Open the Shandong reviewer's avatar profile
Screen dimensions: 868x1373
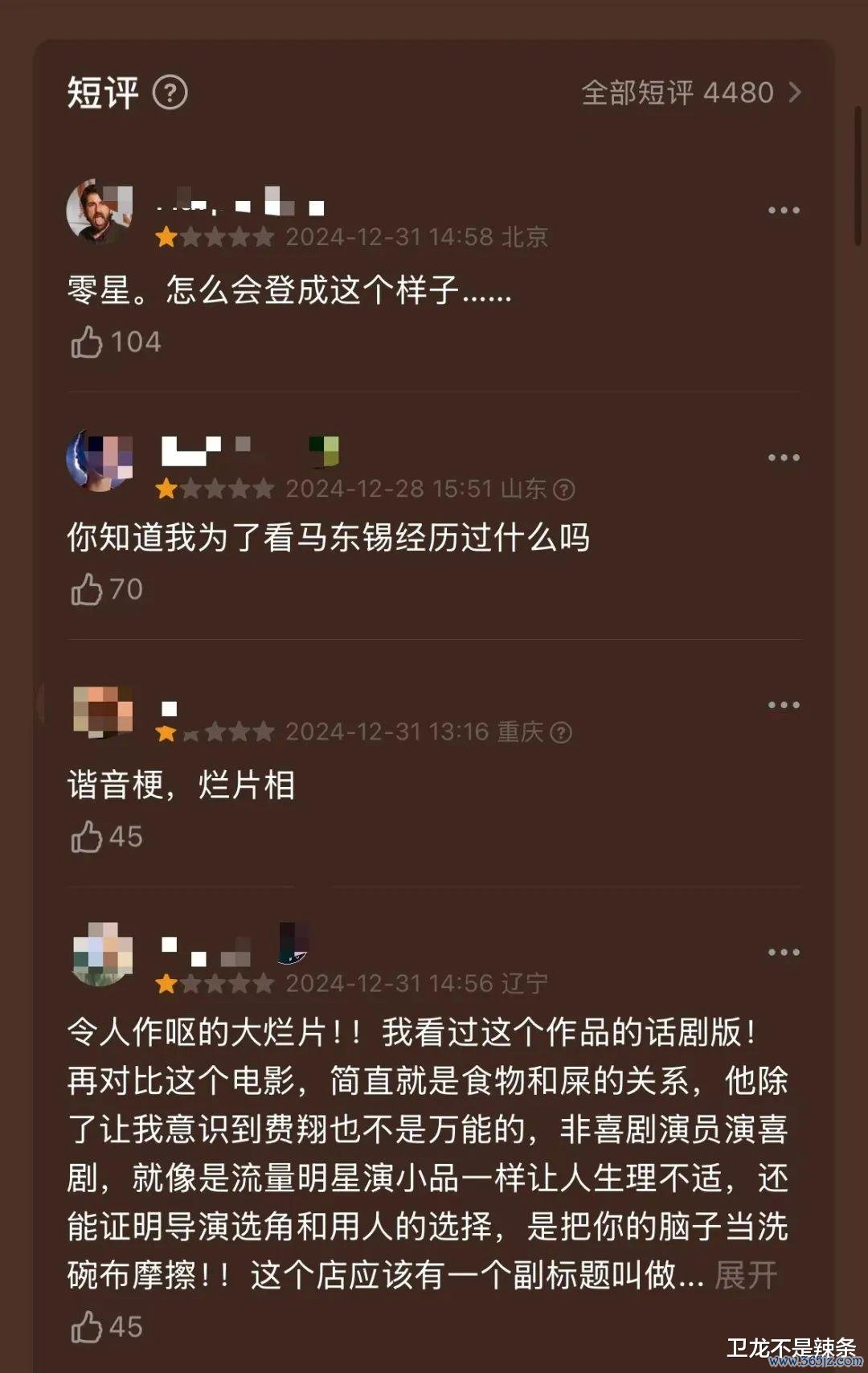pyautogui.click(x=100, y=459)
